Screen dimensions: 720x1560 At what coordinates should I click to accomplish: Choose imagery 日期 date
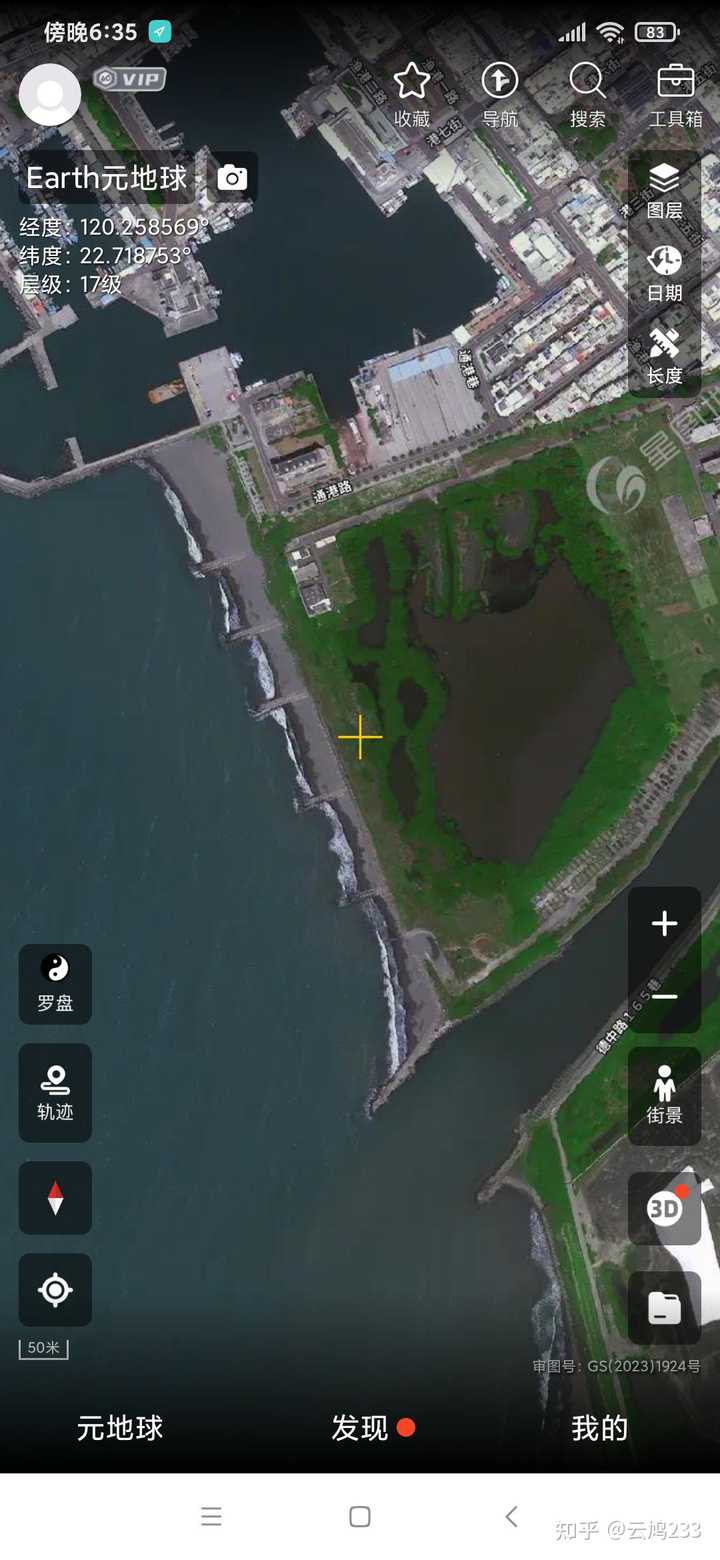pyautogui.click(x=664, y=273)
